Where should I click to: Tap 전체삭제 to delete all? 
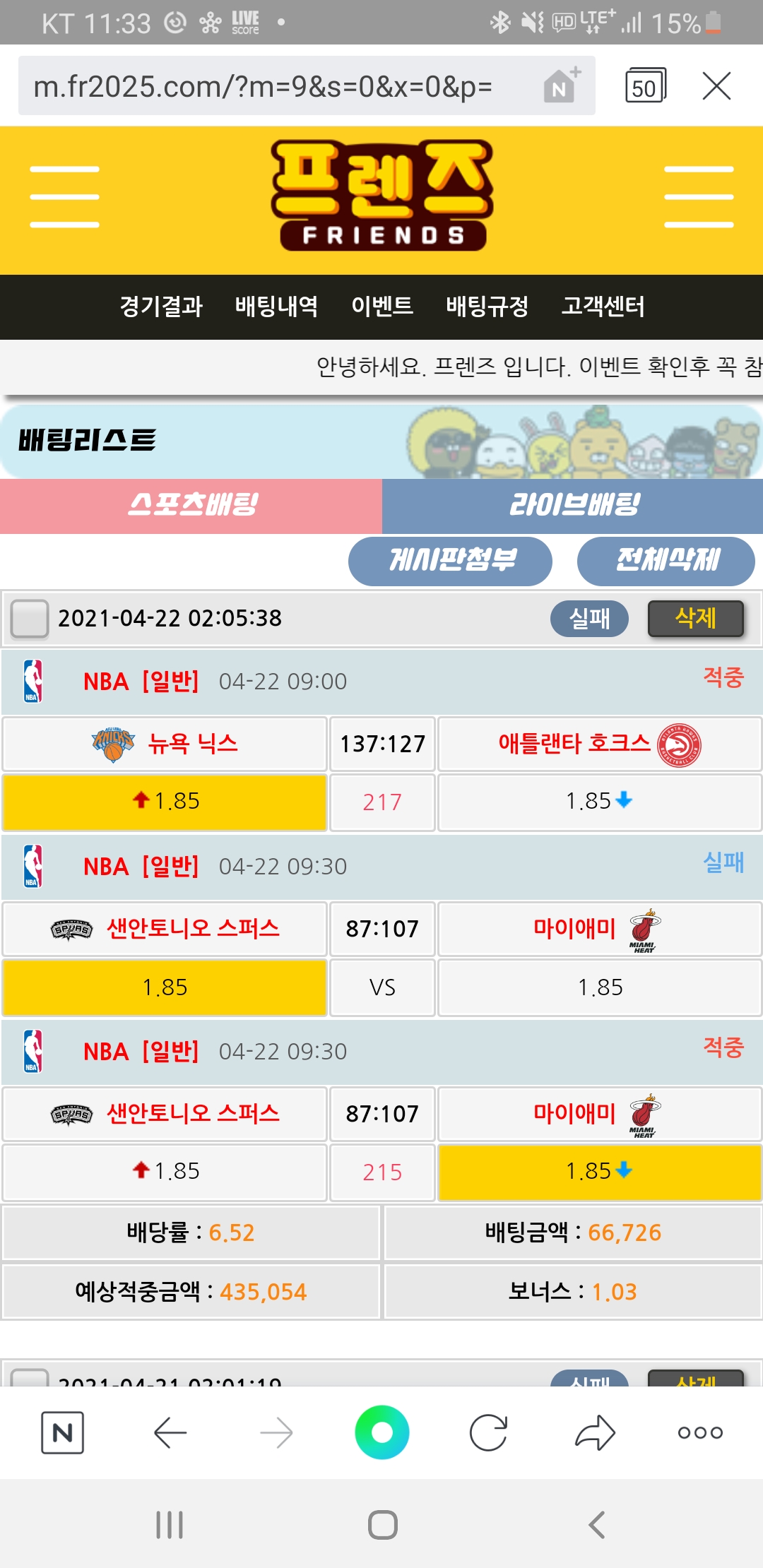tap(666, 561)
